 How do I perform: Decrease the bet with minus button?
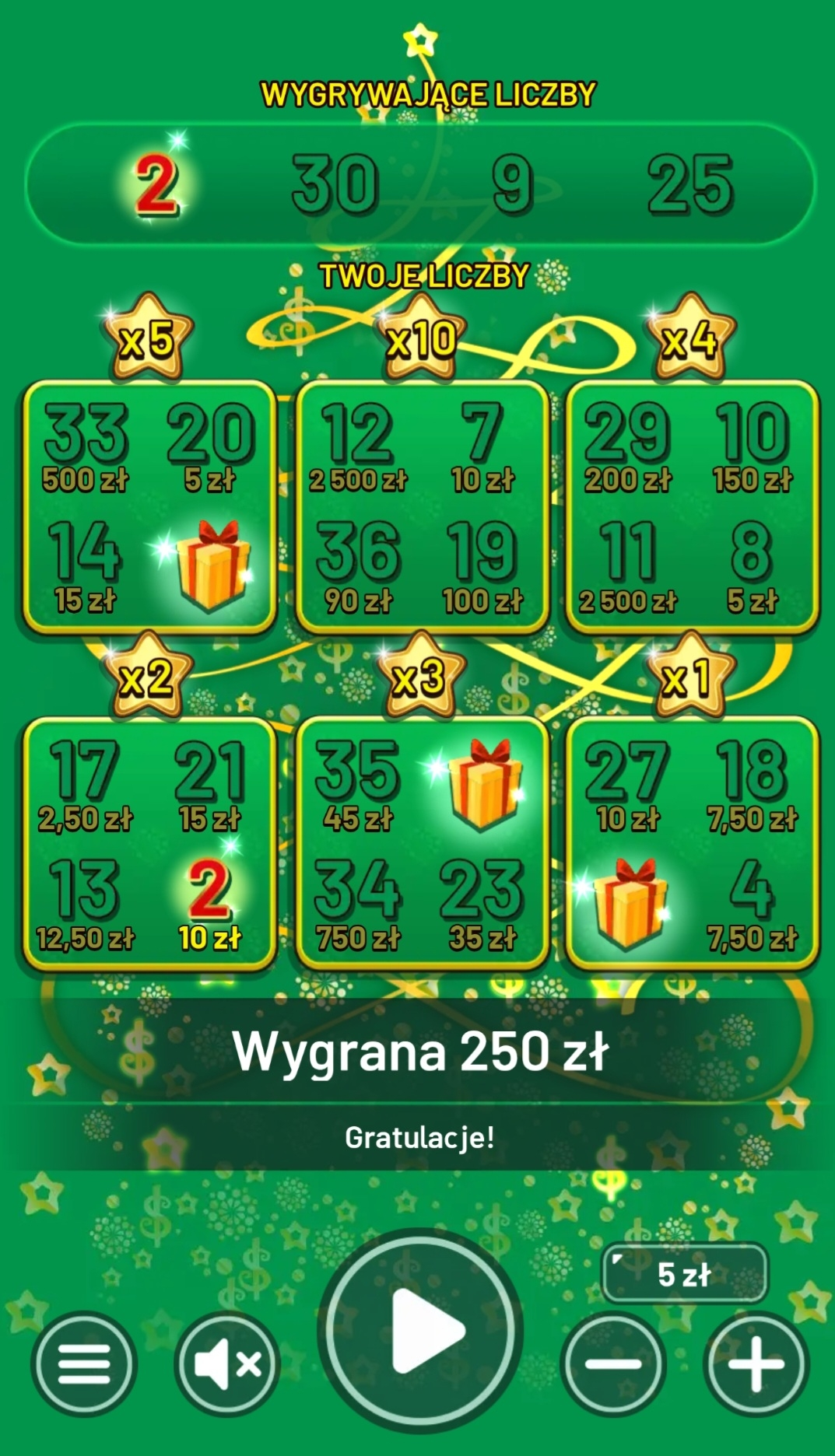pos(613,1363)
